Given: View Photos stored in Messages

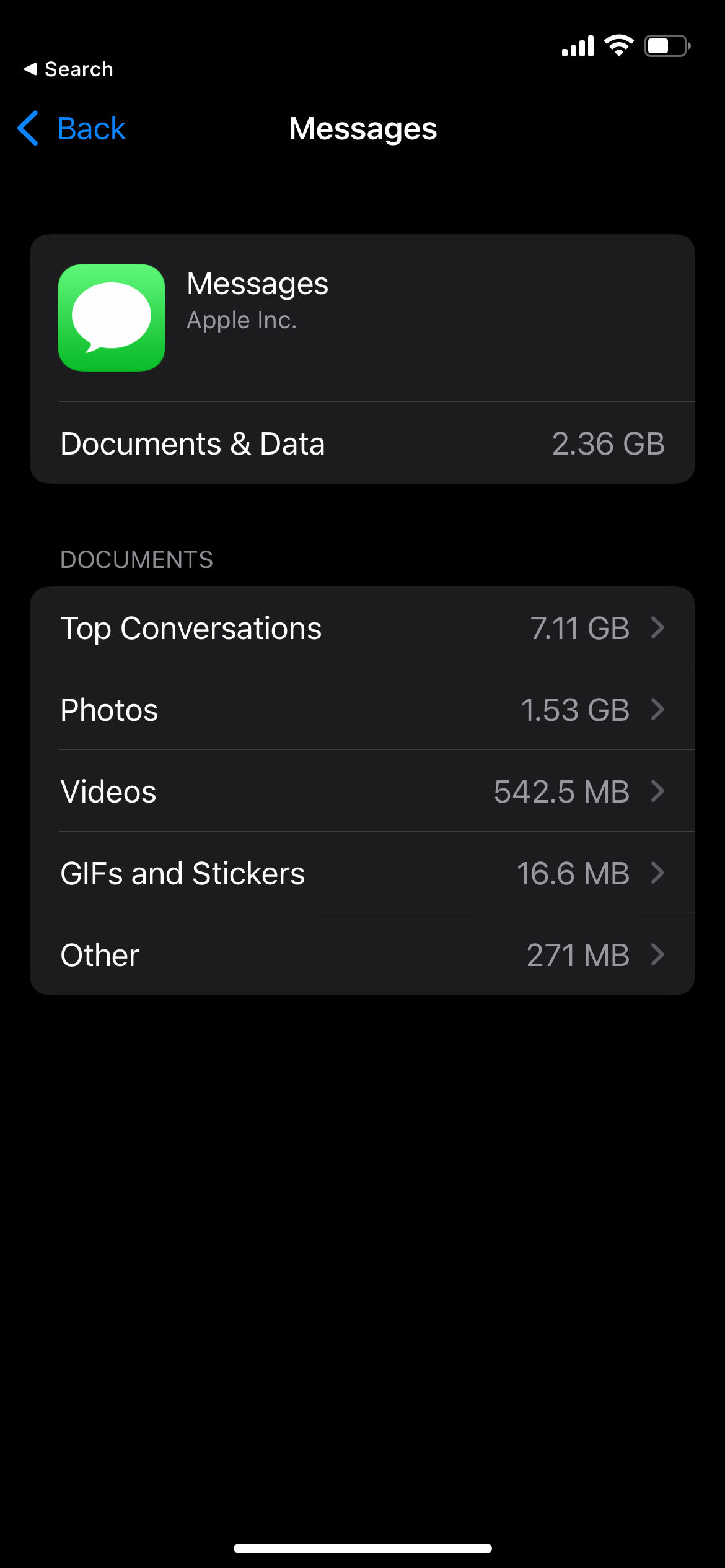Looking at the screenshot, I should (x=362, y=710).
